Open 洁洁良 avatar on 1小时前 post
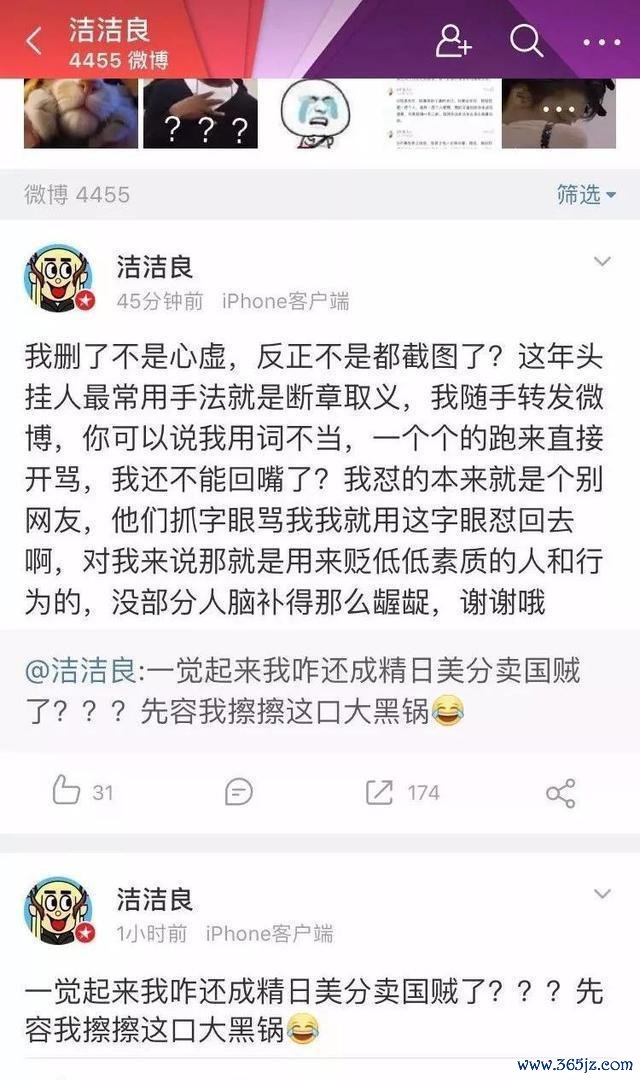 57,912
